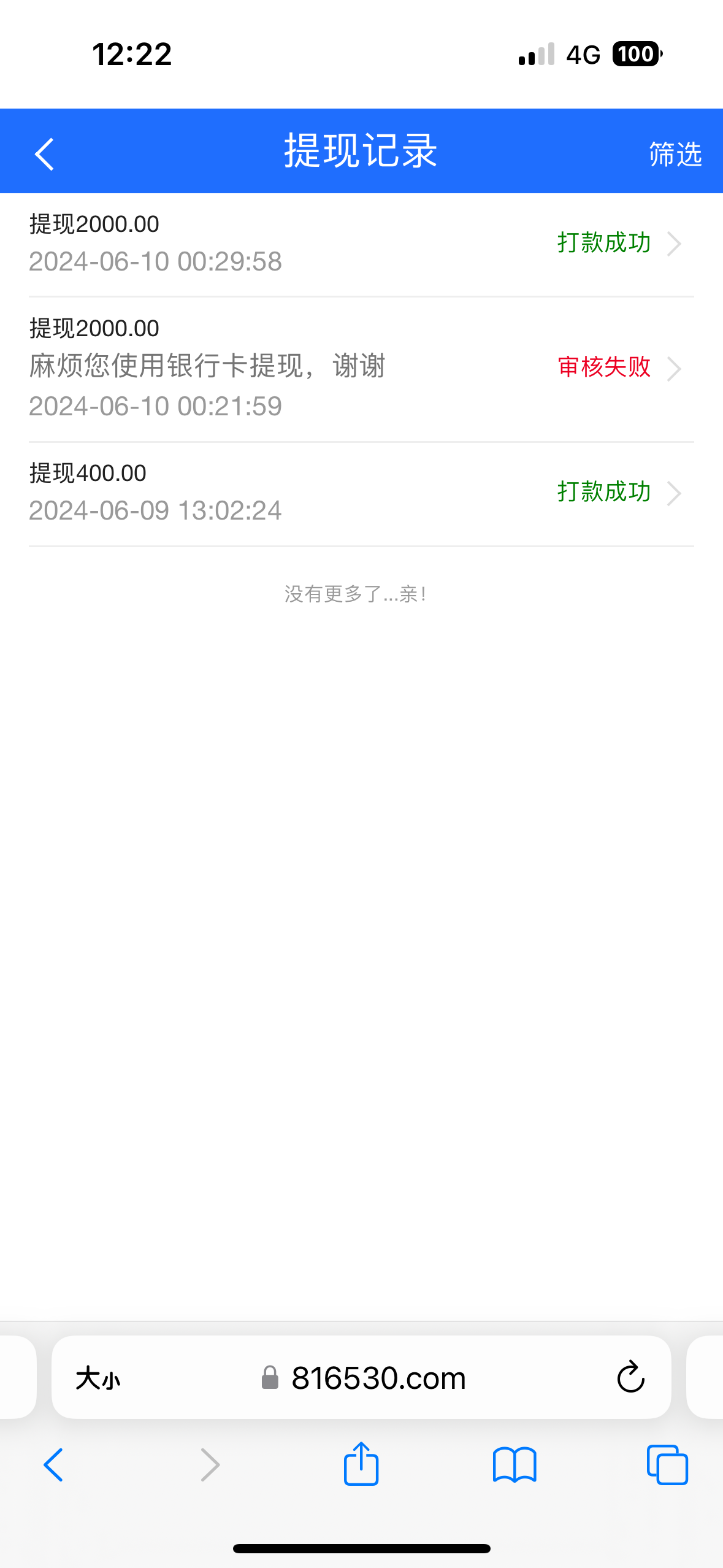Open the 大小 page text size menu
The image size is (723, 1568).
(98, 1378)
